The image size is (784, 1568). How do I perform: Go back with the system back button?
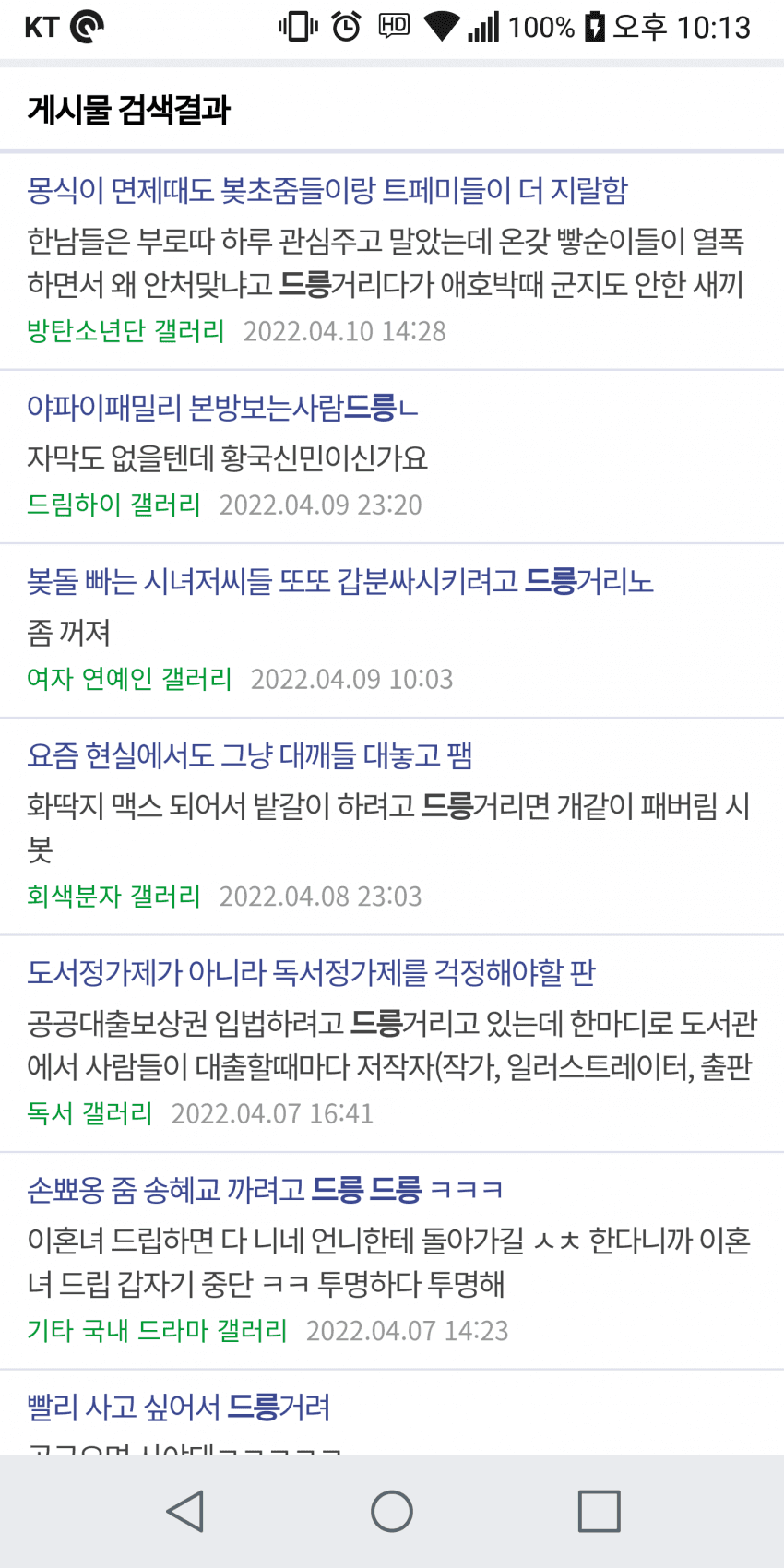[x=185, y=1512]
